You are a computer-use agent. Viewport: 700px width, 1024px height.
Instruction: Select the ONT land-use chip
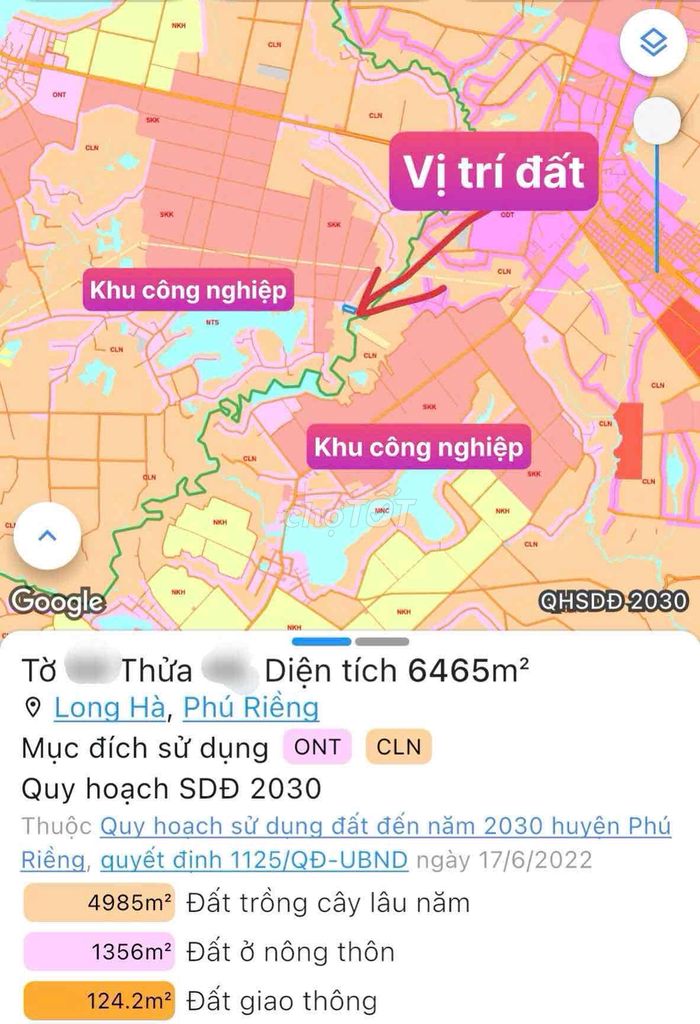pos(317,746)
